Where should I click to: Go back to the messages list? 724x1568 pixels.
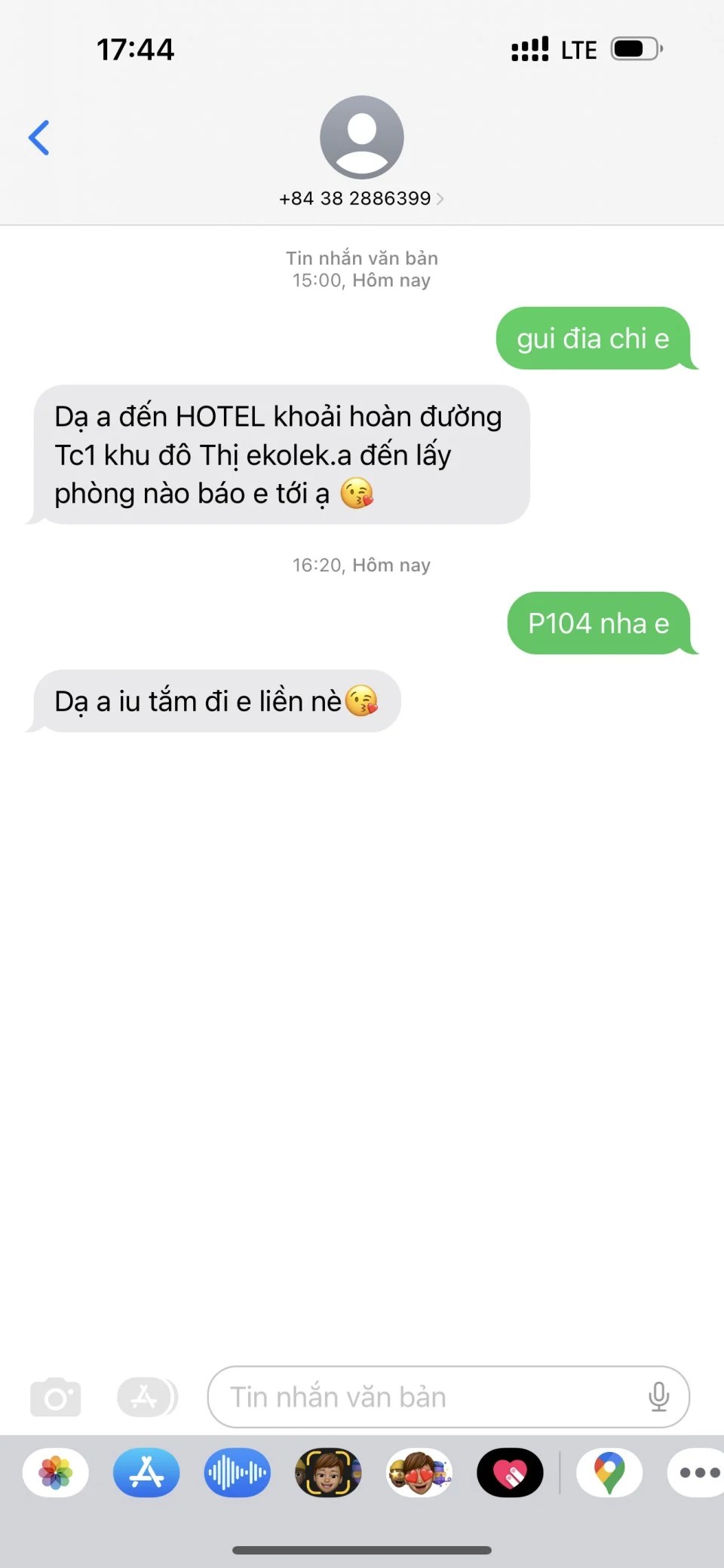tap(39, 138)
